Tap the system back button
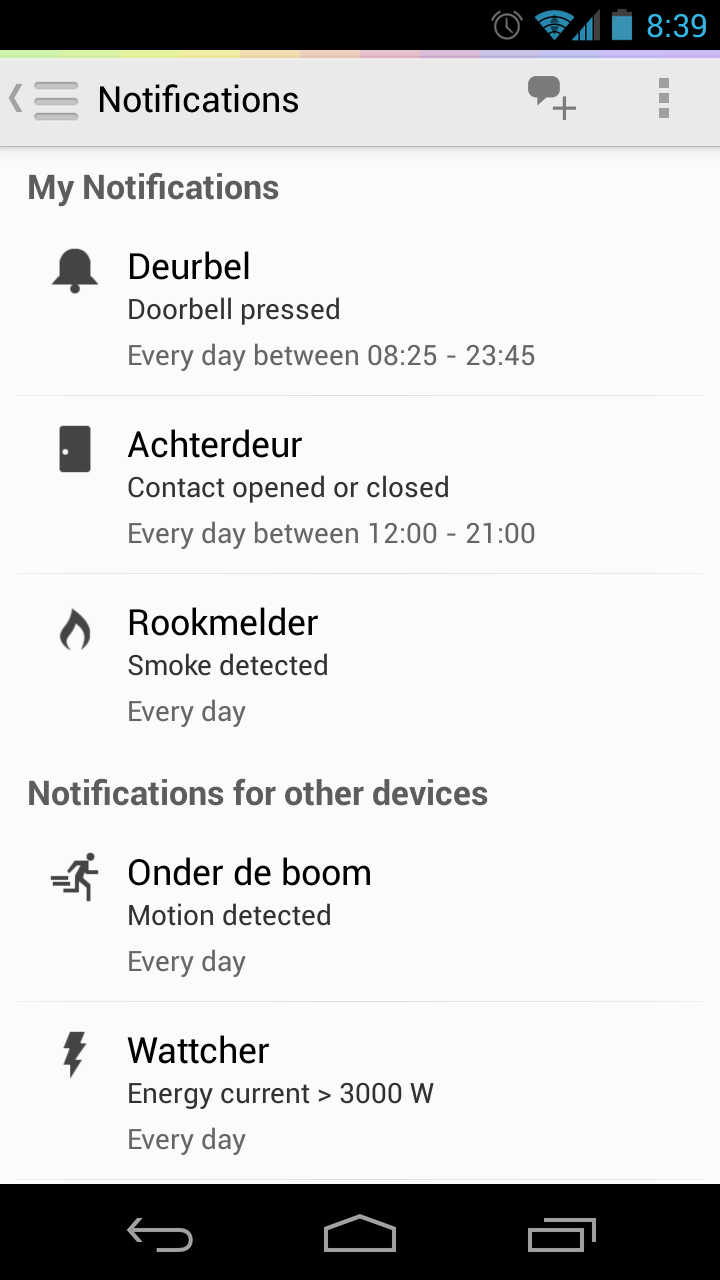Screen dimensions: 720x1280 160,1234
